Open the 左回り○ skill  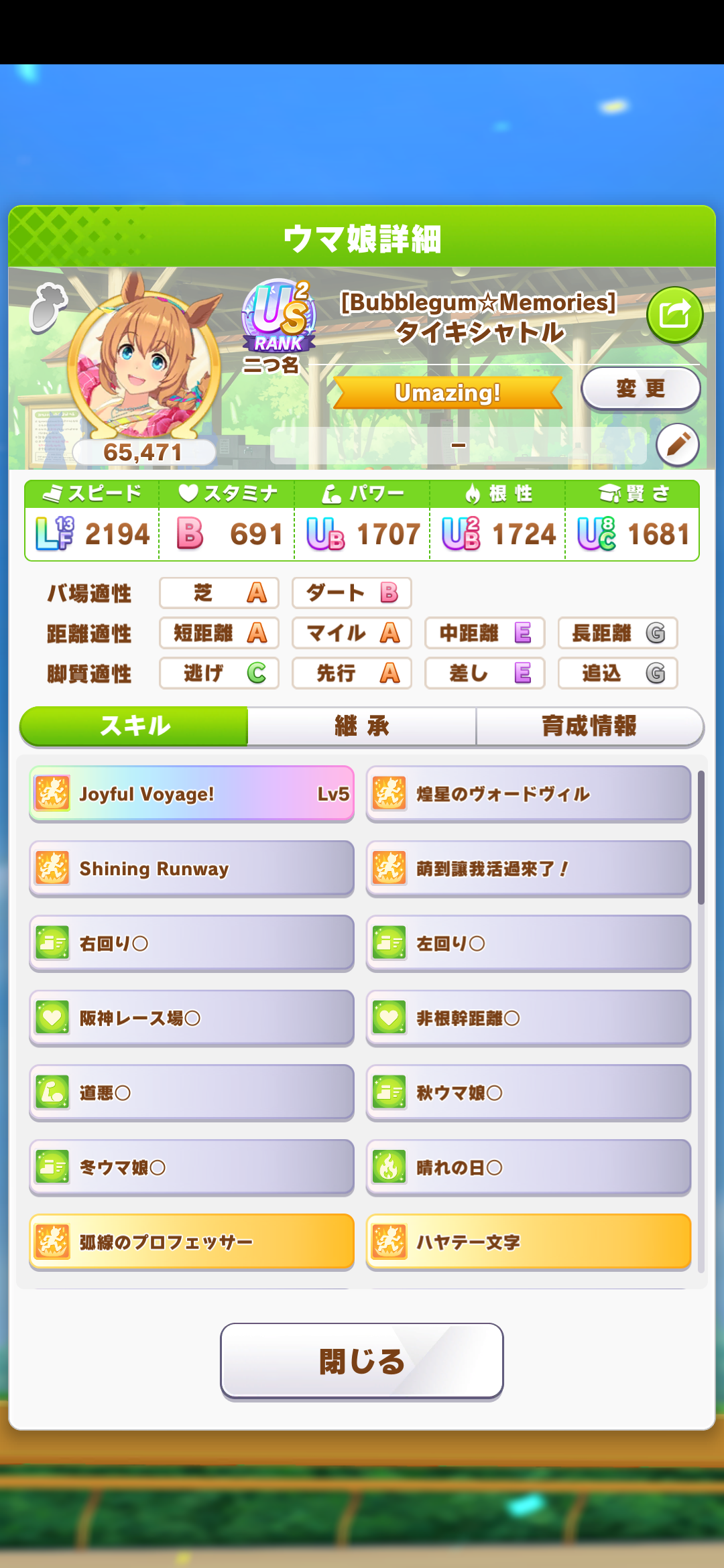(528, 943)
